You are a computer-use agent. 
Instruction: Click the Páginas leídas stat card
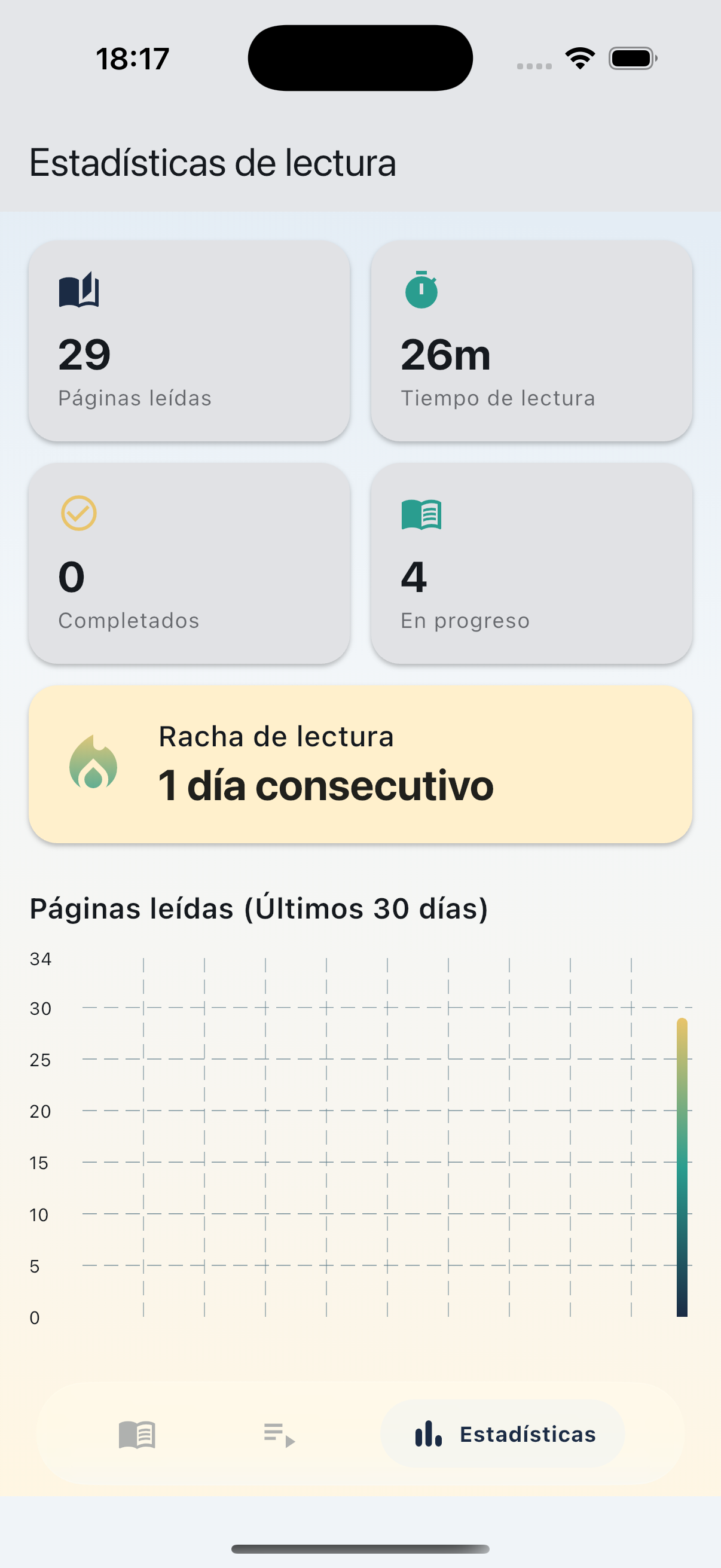click(188, 341)
